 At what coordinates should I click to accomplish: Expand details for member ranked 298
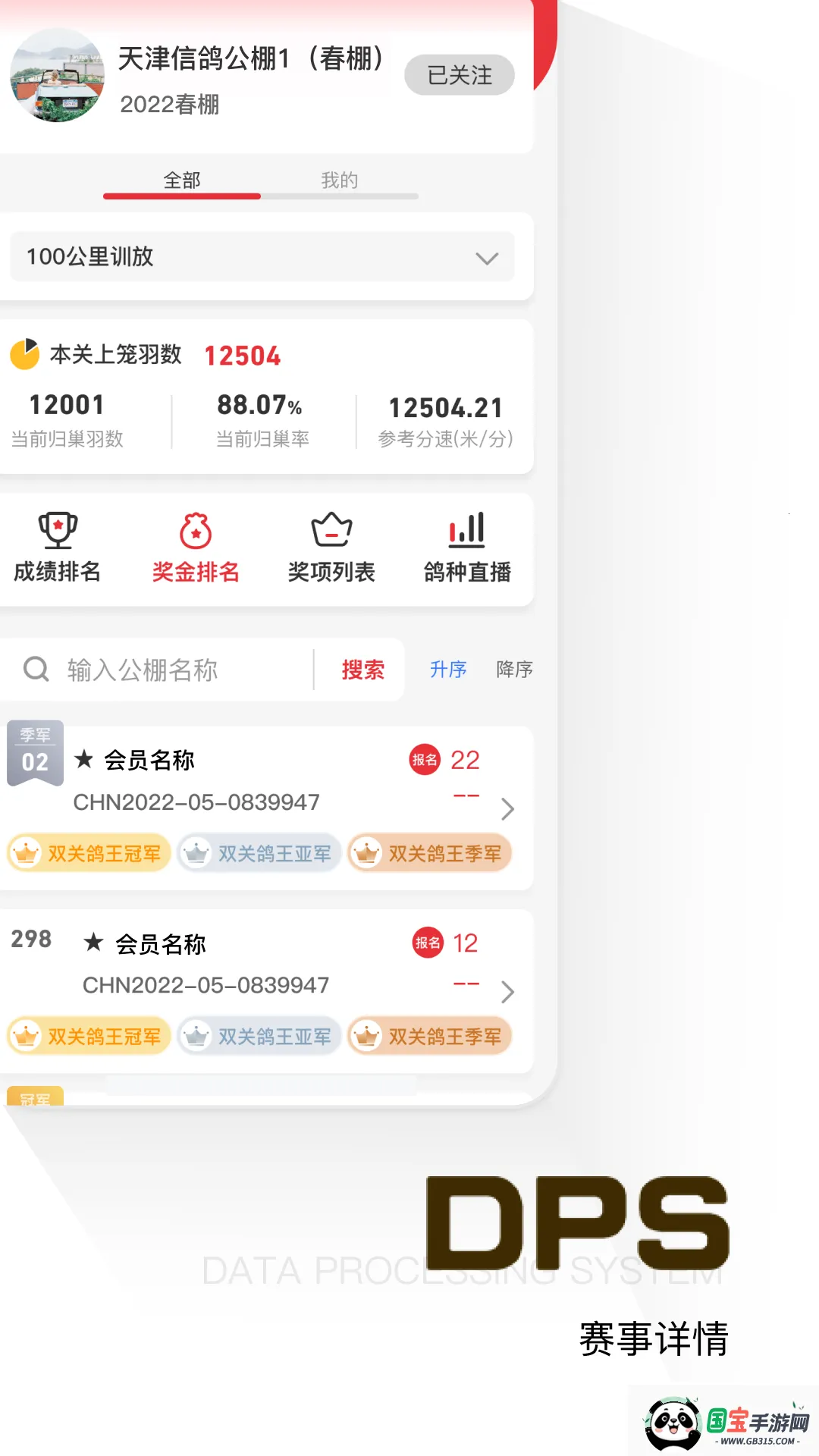507,992
